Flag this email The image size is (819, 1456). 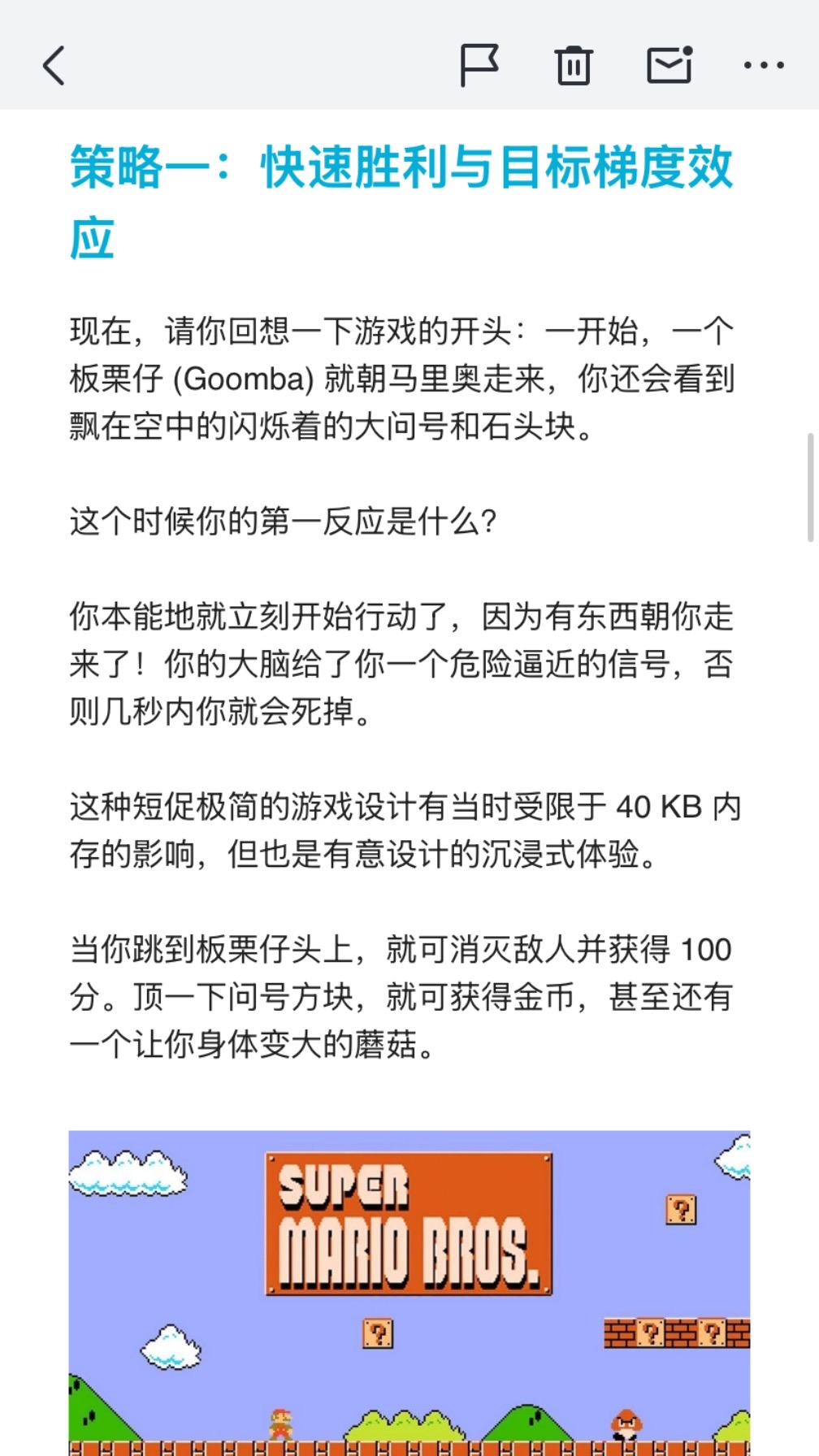479,66
